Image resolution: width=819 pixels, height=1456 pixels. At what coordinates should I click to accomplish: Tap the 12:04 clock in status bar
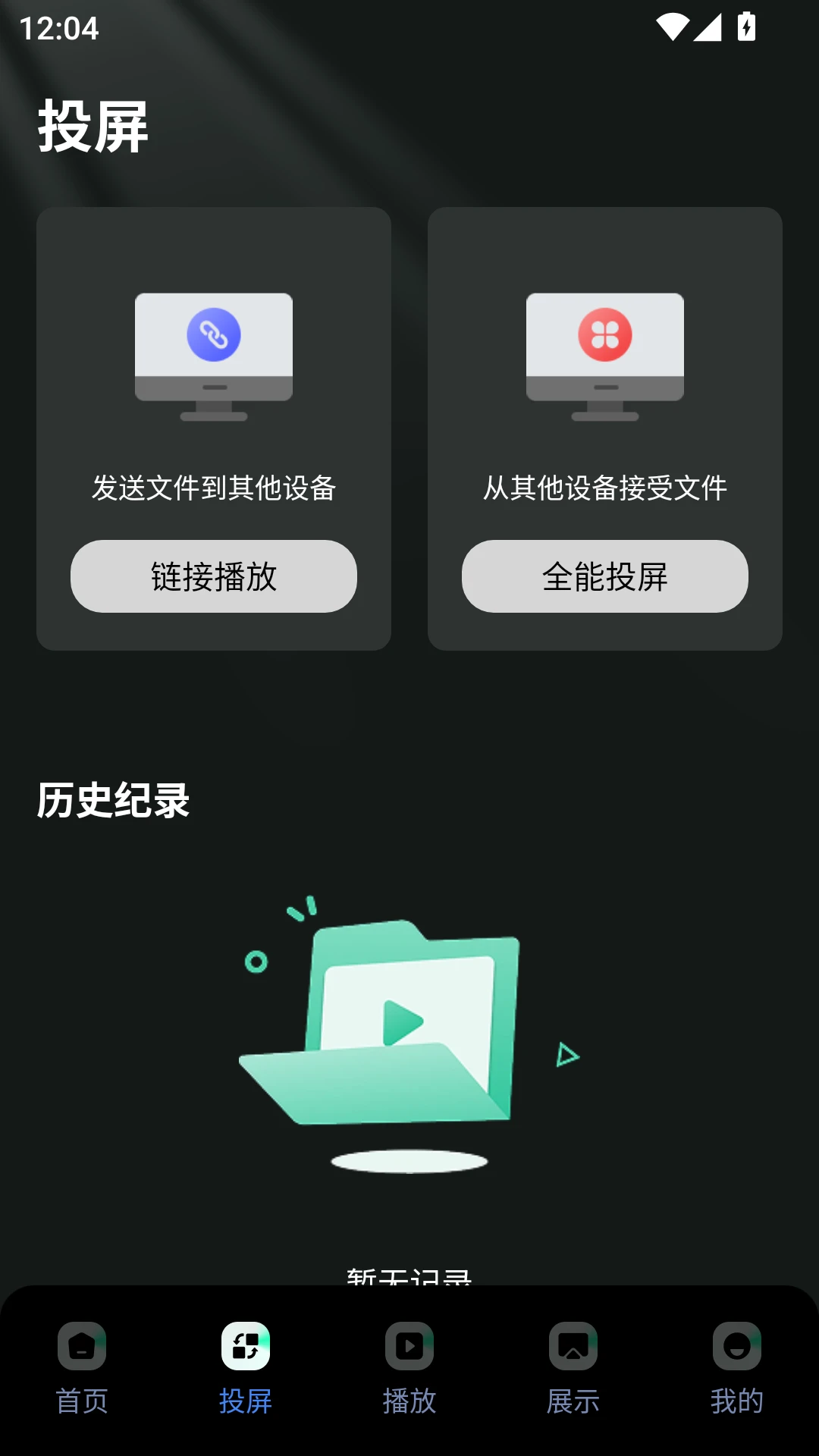pos(59,30)
